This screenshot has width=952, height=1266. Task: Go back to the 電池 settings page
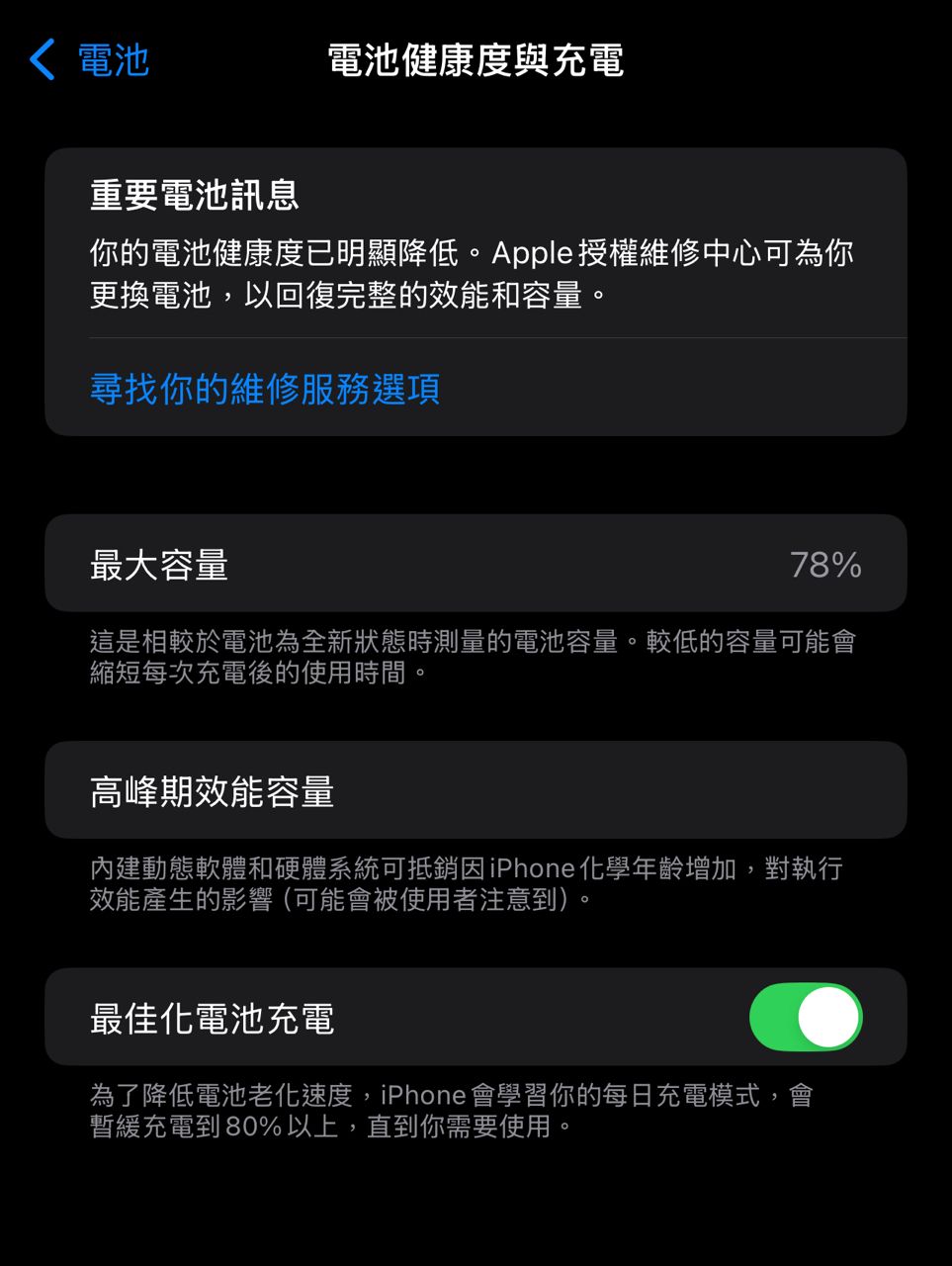point(89,60)
